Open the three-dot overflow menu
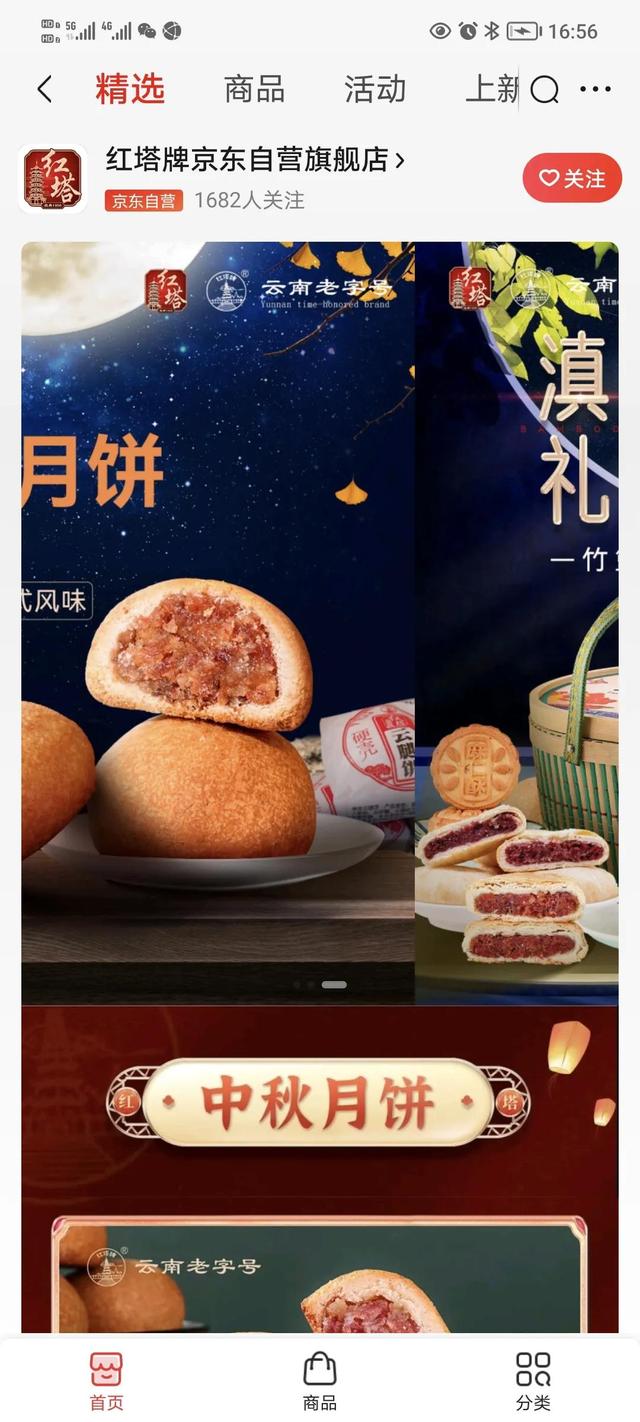The width and height of the screenshot is (640, 1422). [595, 90]
